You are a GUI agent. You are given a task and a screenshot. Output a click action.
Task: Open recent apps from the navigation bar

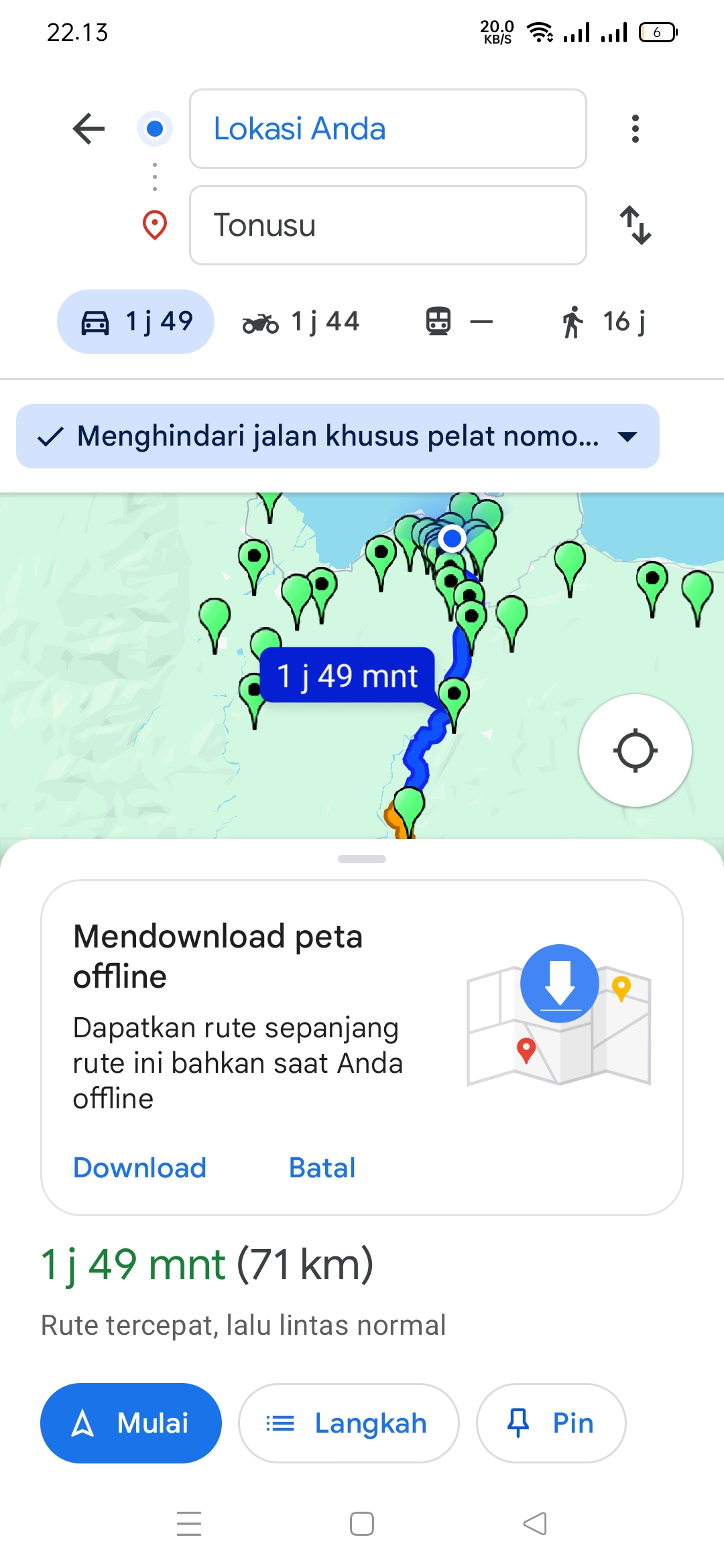(189, 1524)
